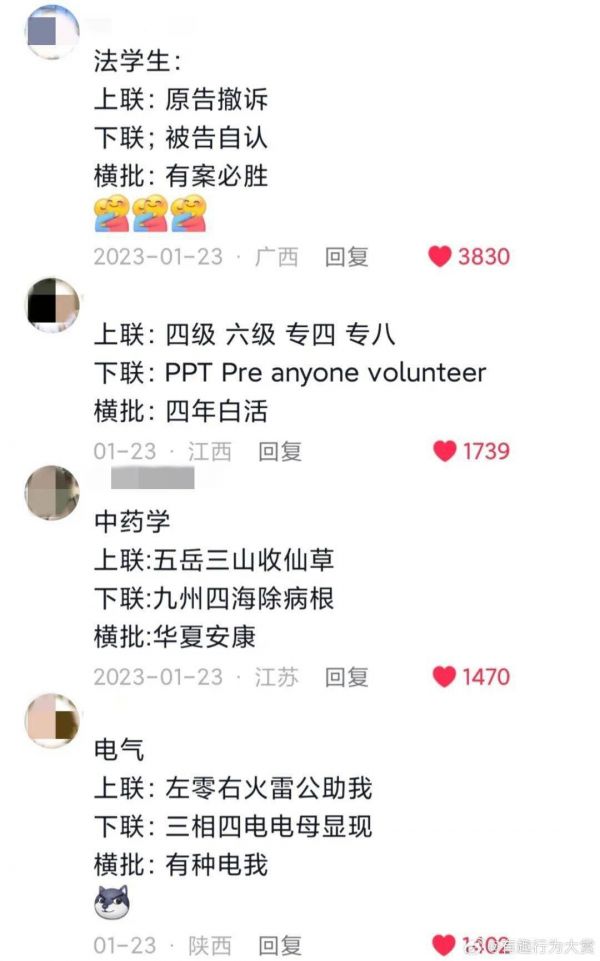Screen dimensions: 600x961
Task: Open the avatar of the 四年白活 commenter
Action: [52, 305]
